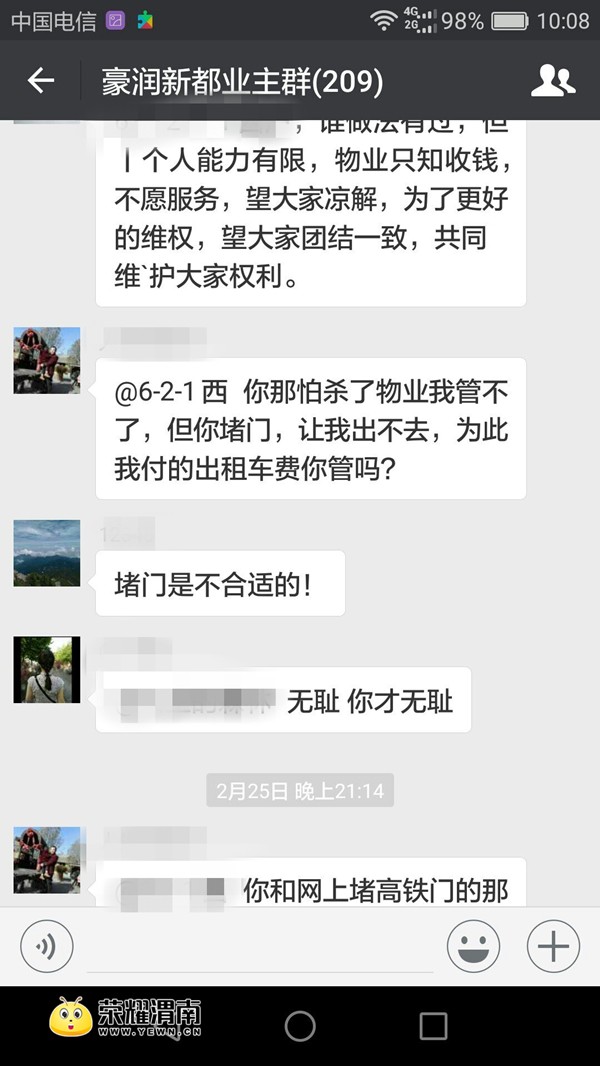
Task: Open the emoji picker
Action: [x=473, y=945]
